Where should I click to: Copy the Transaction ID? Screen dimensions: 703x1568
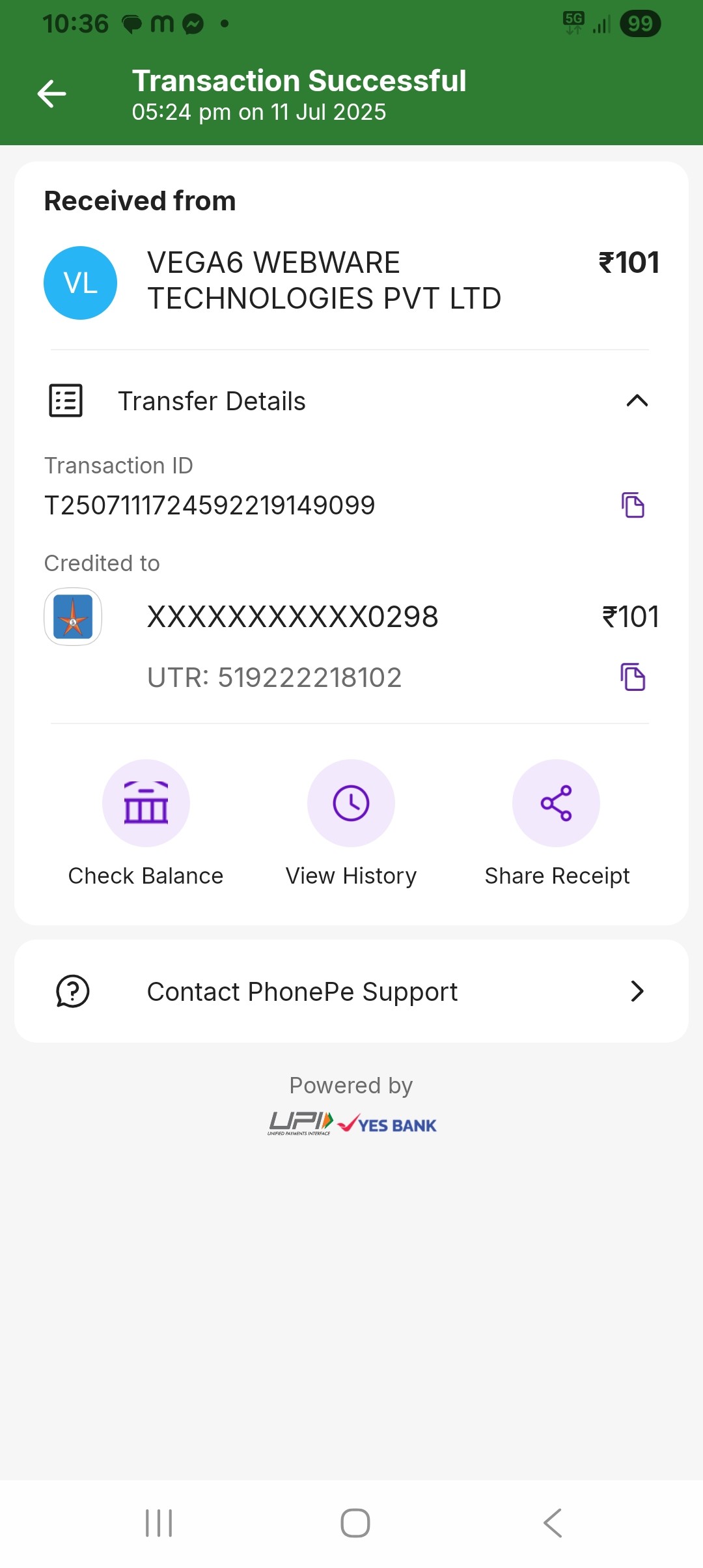click(x=633, y=505)
